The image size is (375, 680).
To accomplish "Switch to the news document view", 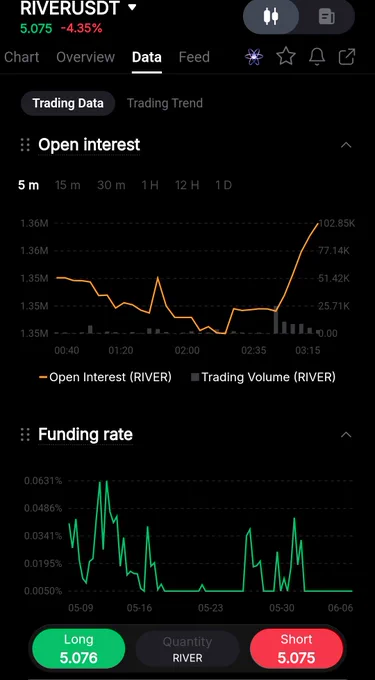I will click(326, 16).
